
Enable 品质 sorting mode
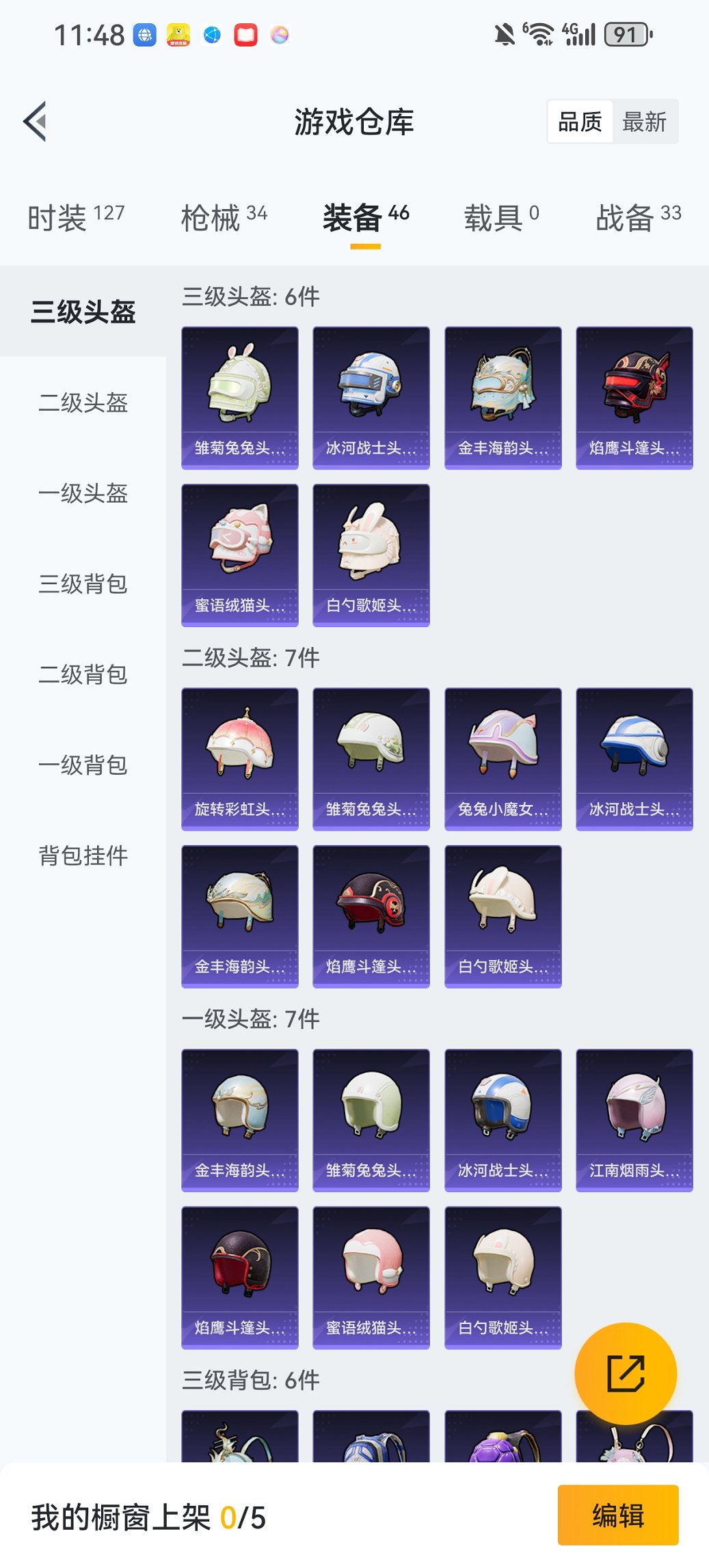(x=581, y=121)
